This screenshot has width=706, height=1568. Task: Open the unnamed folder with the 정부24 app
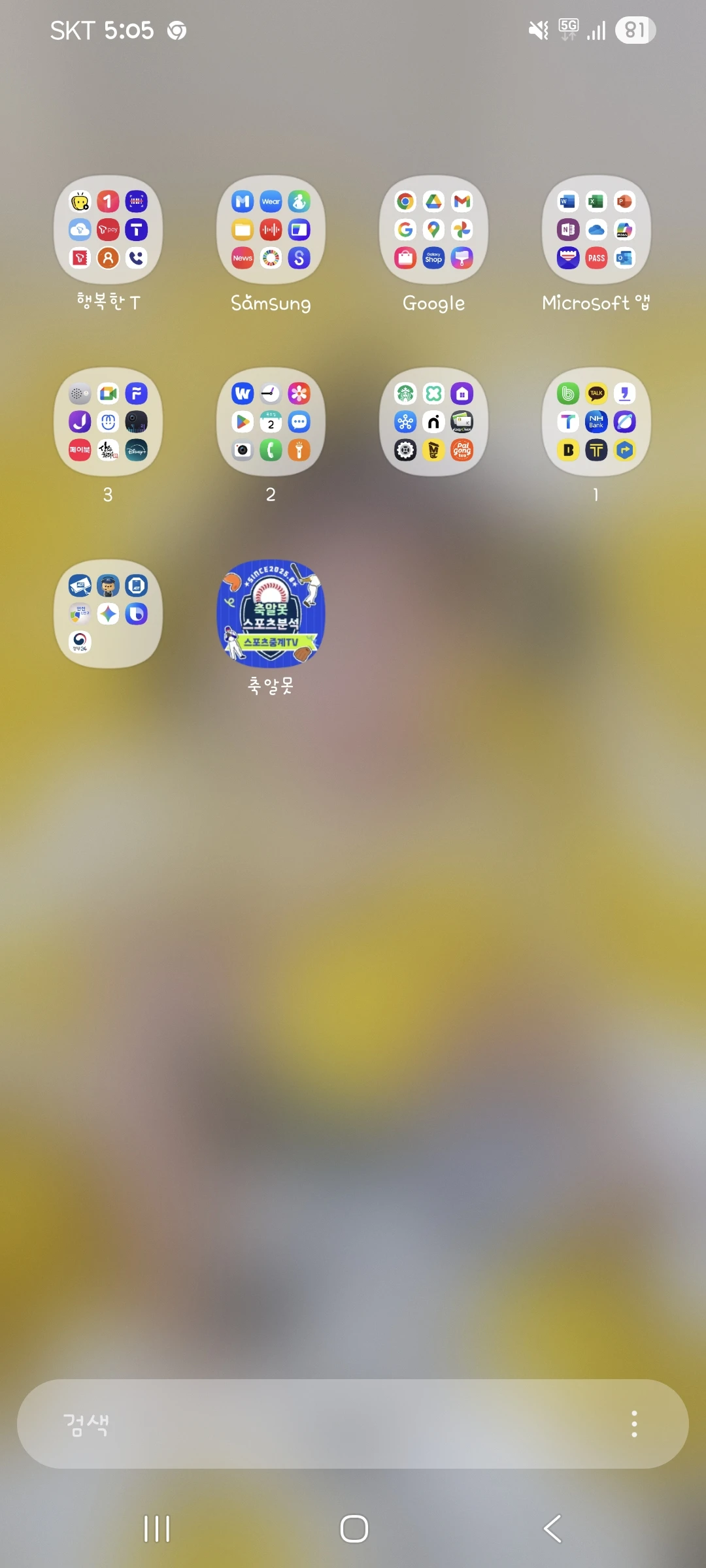[x=108, y=613]
